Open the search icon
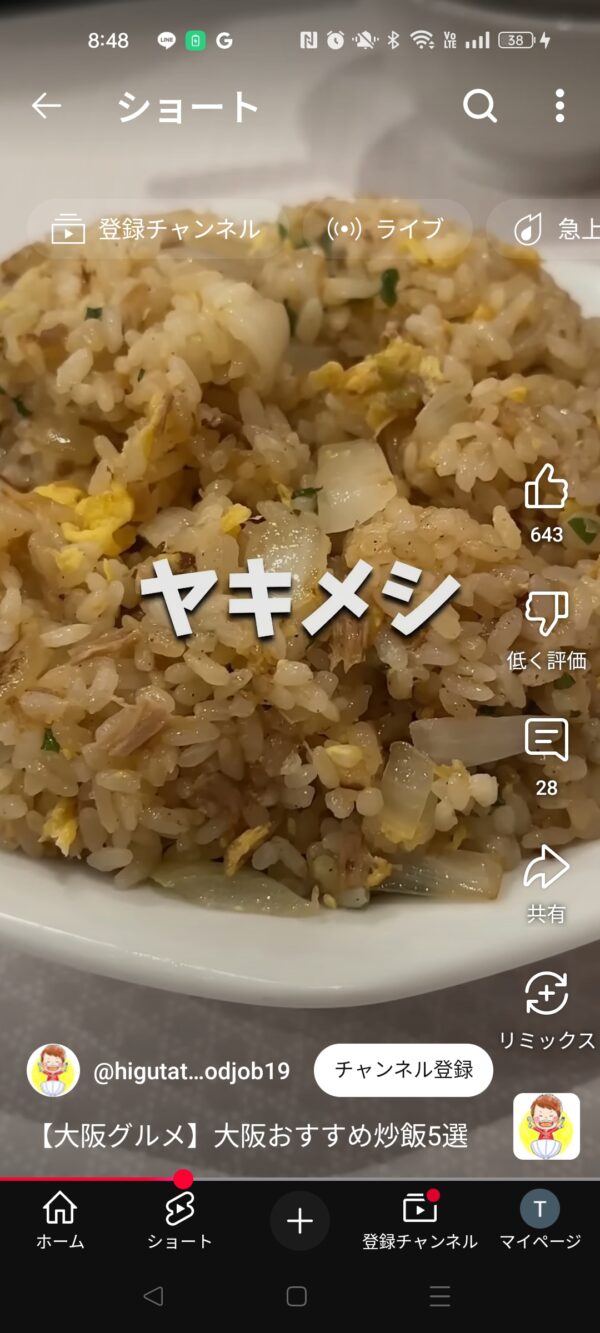600x1333 pixels. [x=480, y=106]
